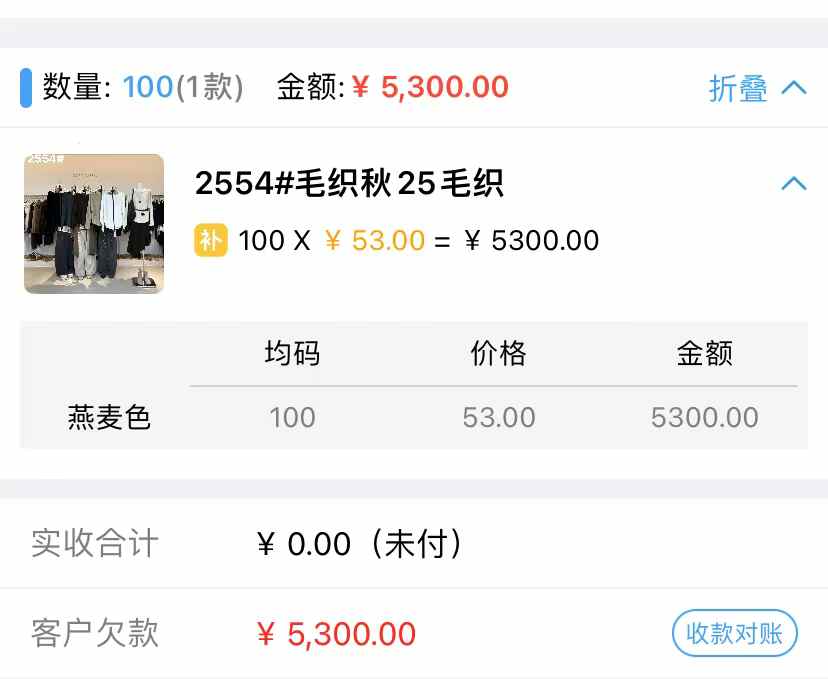Collapse the 2554#毛织秋25毛织 item details
The image size is (828, 679).
(x=793, y=183)
